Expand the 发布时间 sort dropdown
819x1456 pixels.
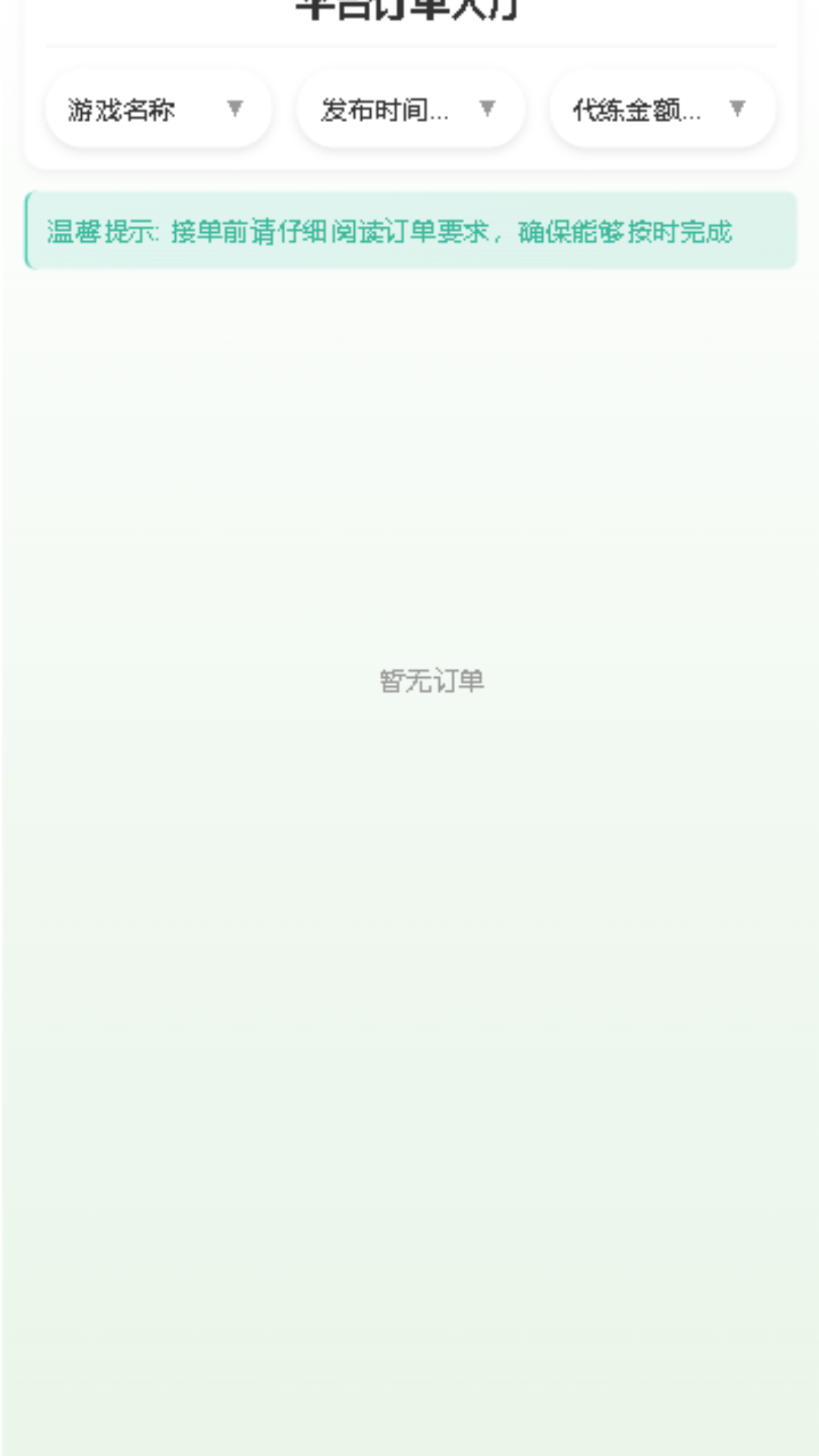tap(409, 109)
